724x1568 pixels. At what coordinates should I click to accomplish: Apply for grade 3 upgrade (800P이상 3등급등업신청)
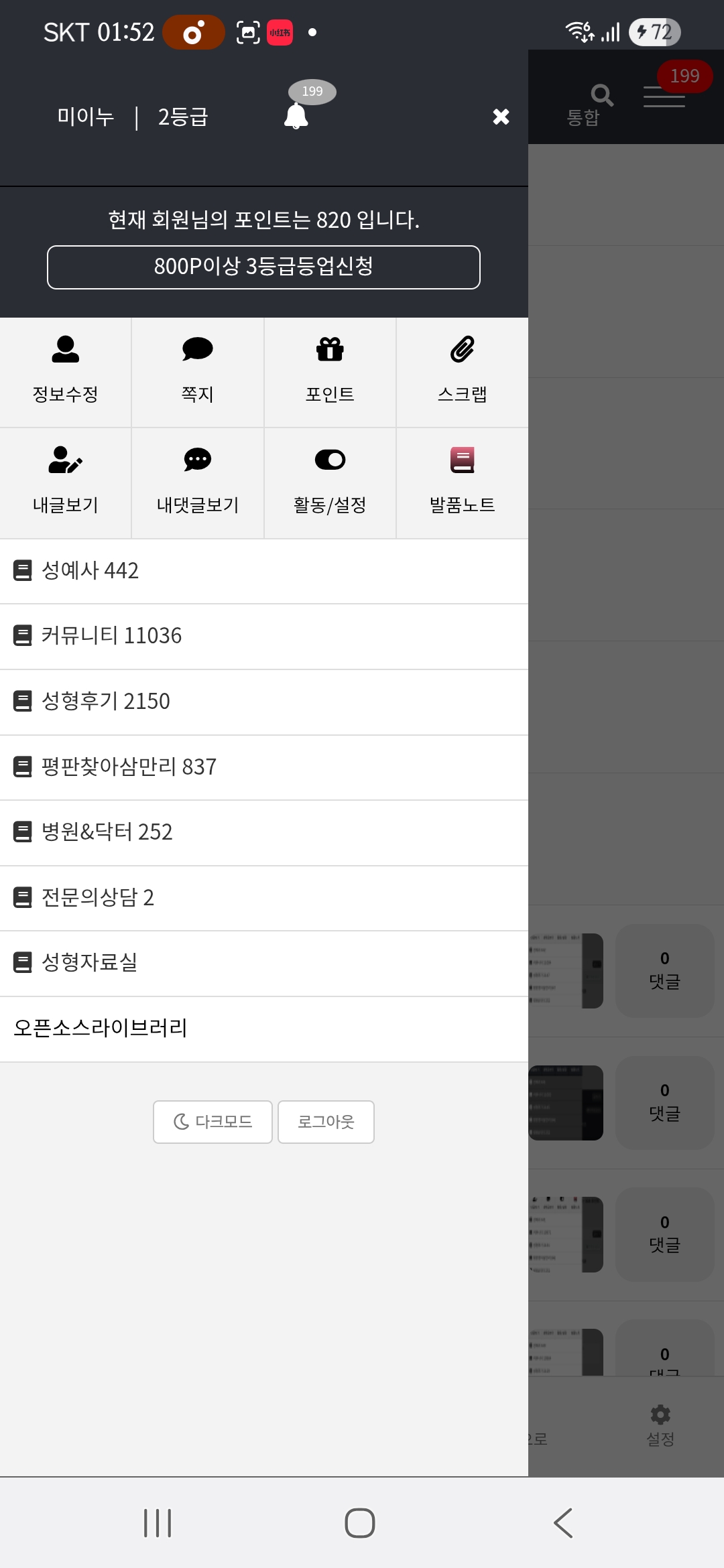pos(263,267)
